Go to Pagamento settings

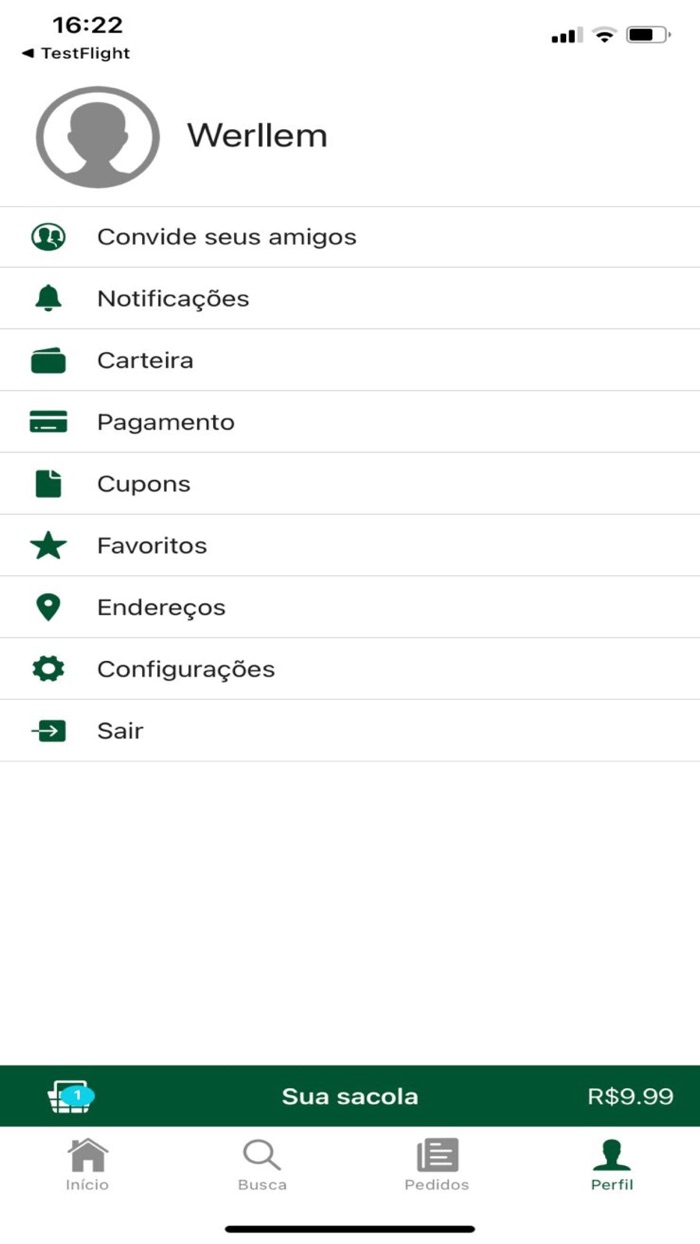pyautogui.click(x=350, y=422)
